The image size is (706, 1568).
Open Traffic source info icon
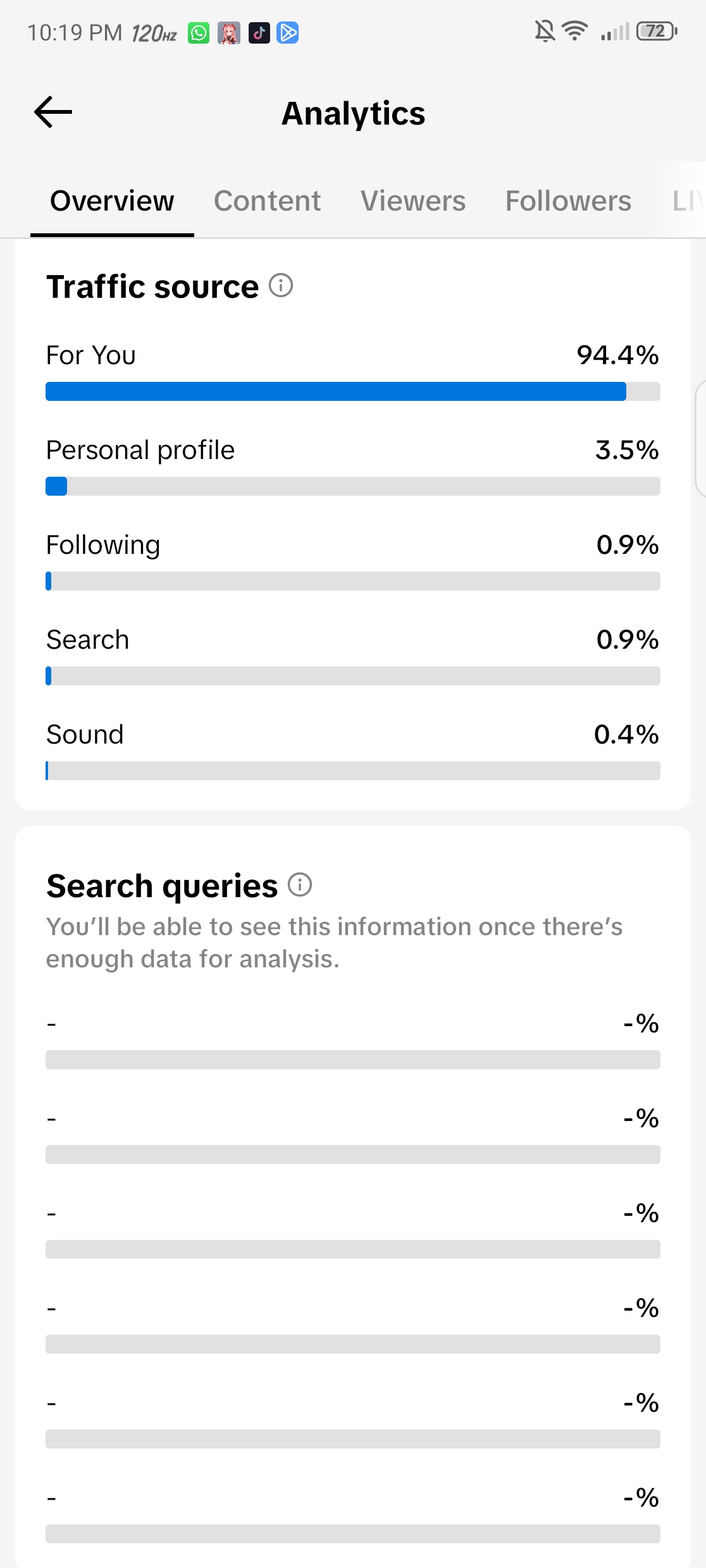[x=281, y=286]
